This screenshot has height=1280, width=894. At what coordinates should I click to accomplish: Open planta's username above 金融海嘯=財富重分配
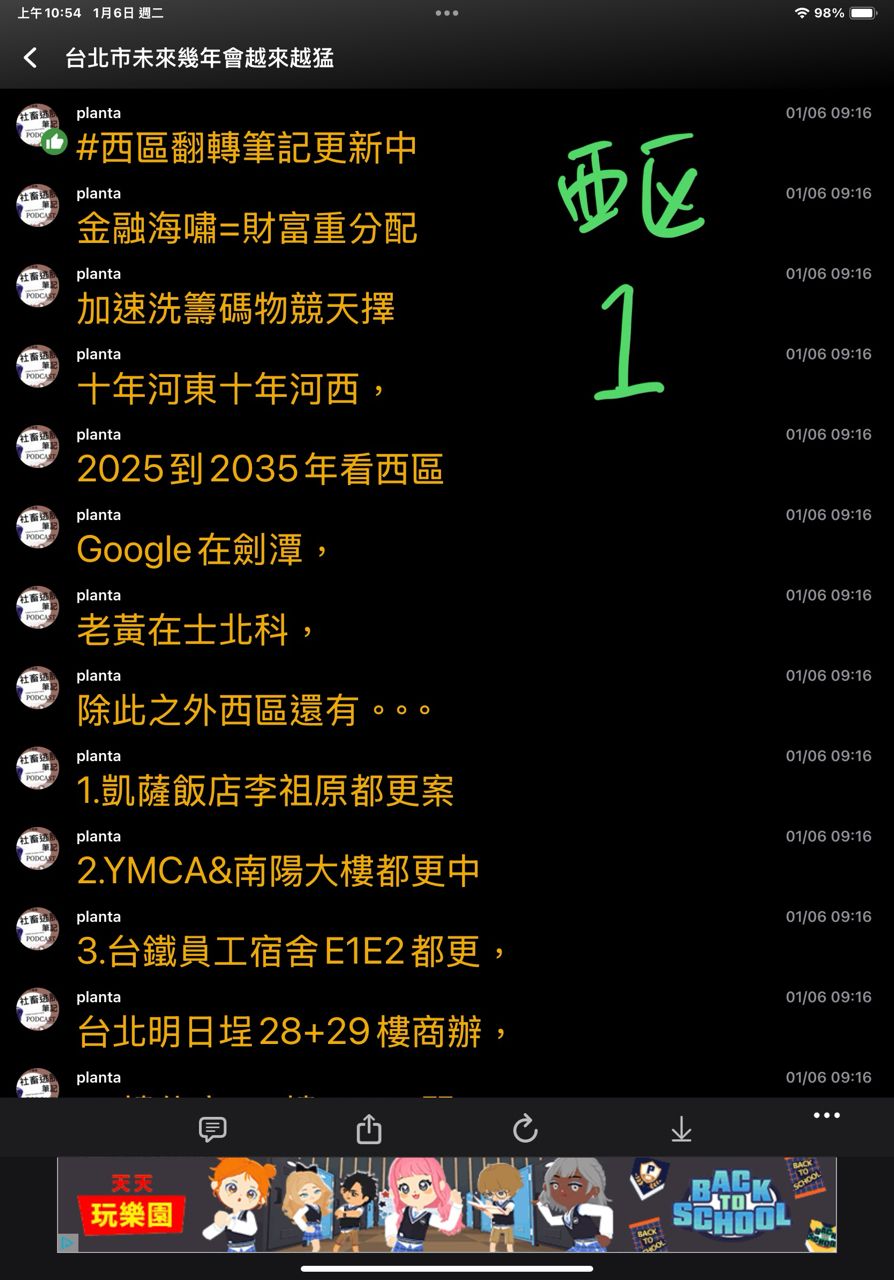98,194
